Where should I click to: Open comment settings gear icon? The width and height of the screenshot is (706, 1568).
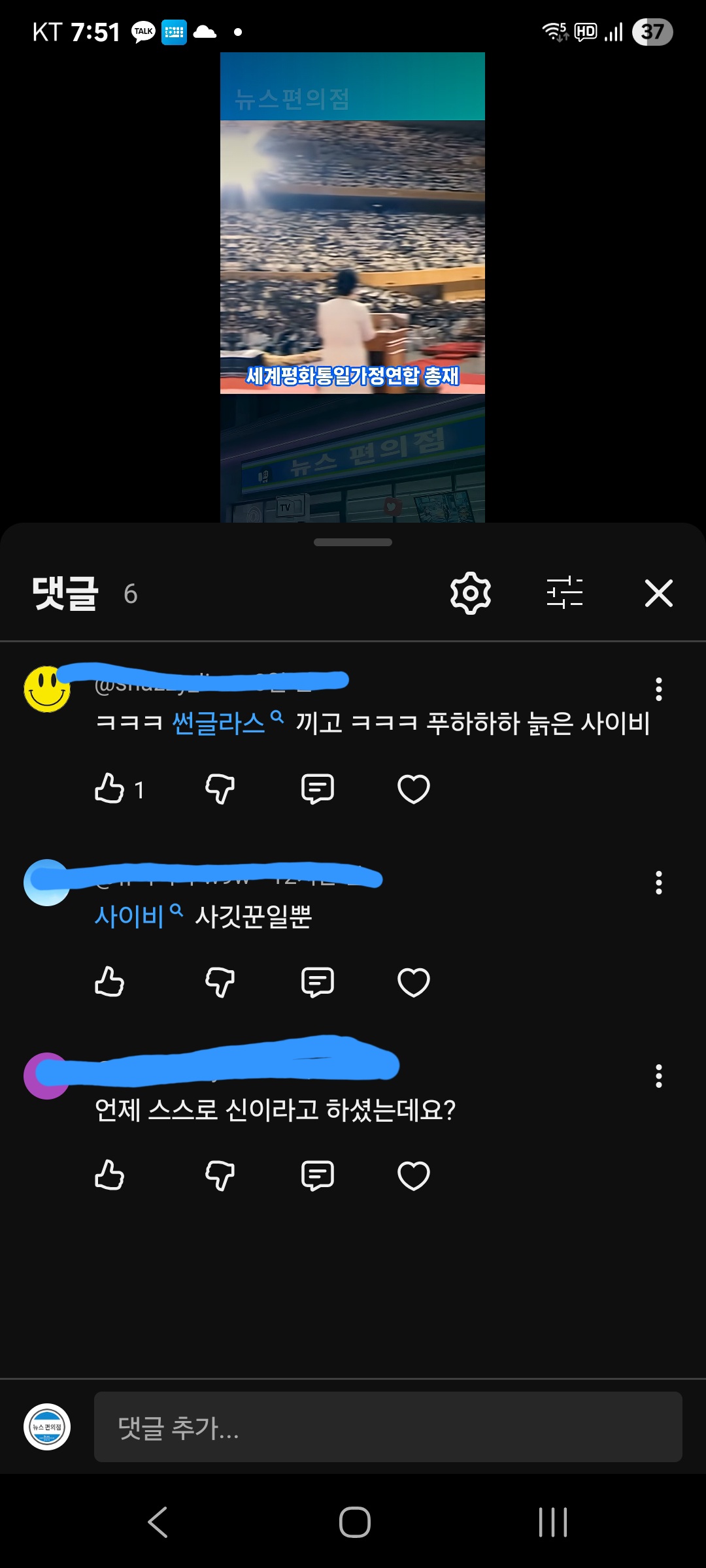pos(471,593)
